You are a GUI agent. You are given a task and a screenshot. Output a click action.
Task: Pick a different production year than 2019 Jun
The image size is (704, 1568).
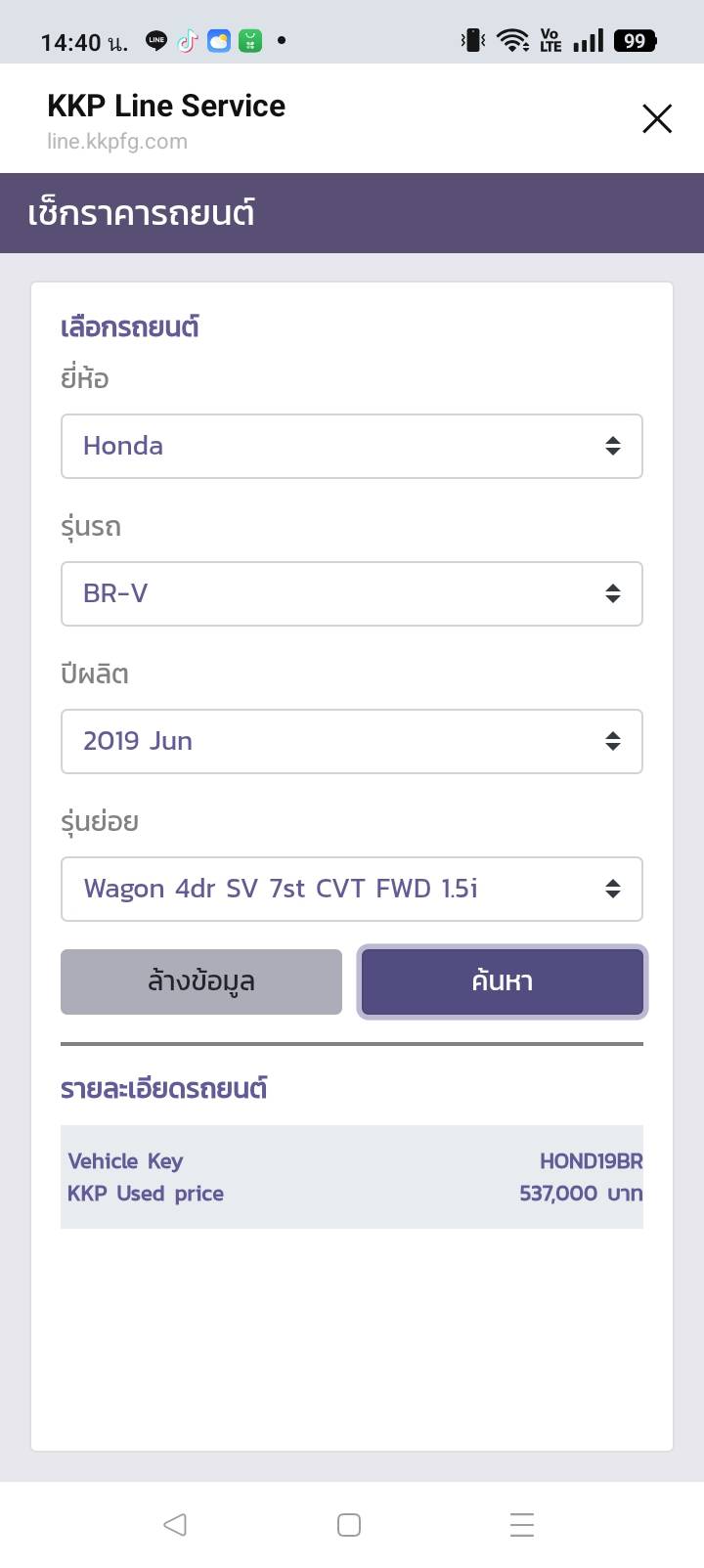[x=351, y=742]
